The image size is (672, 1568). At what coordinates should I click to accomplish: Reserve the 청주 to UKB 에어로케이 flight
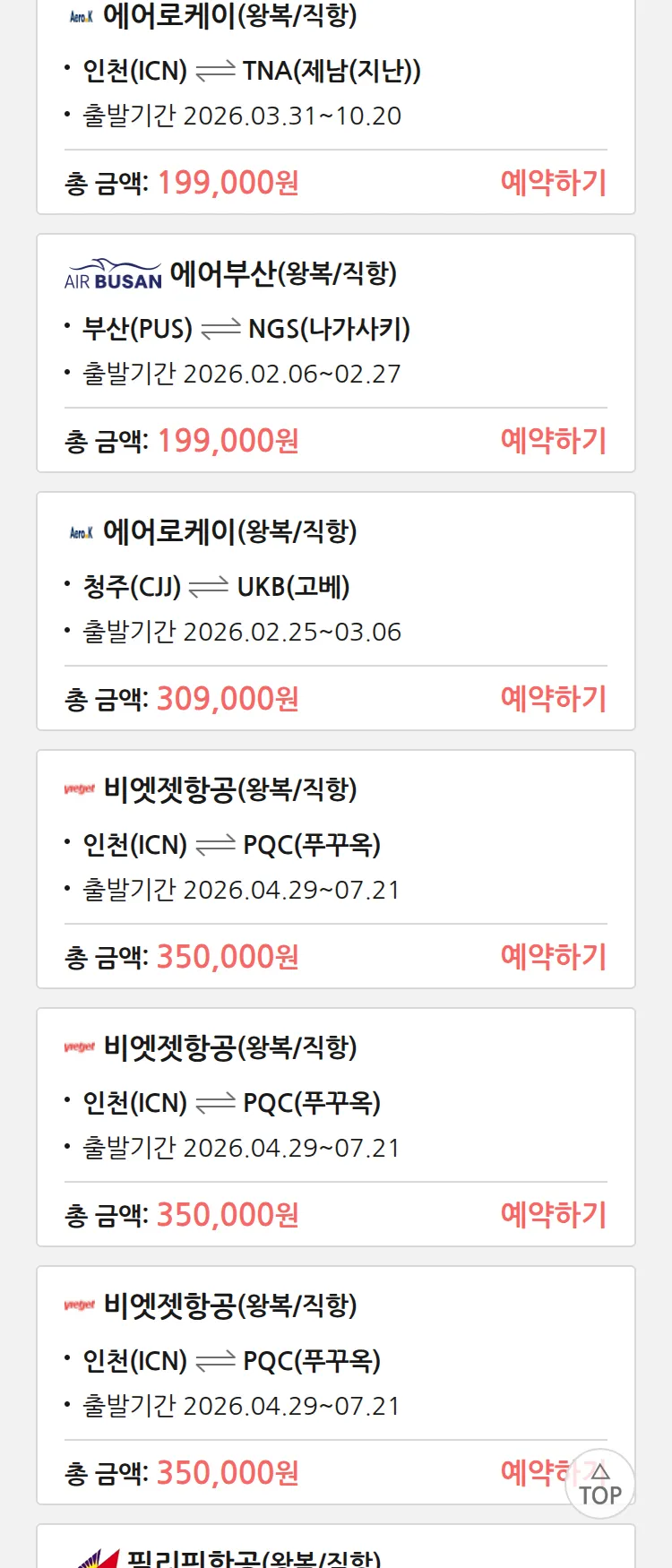point(553,699)
